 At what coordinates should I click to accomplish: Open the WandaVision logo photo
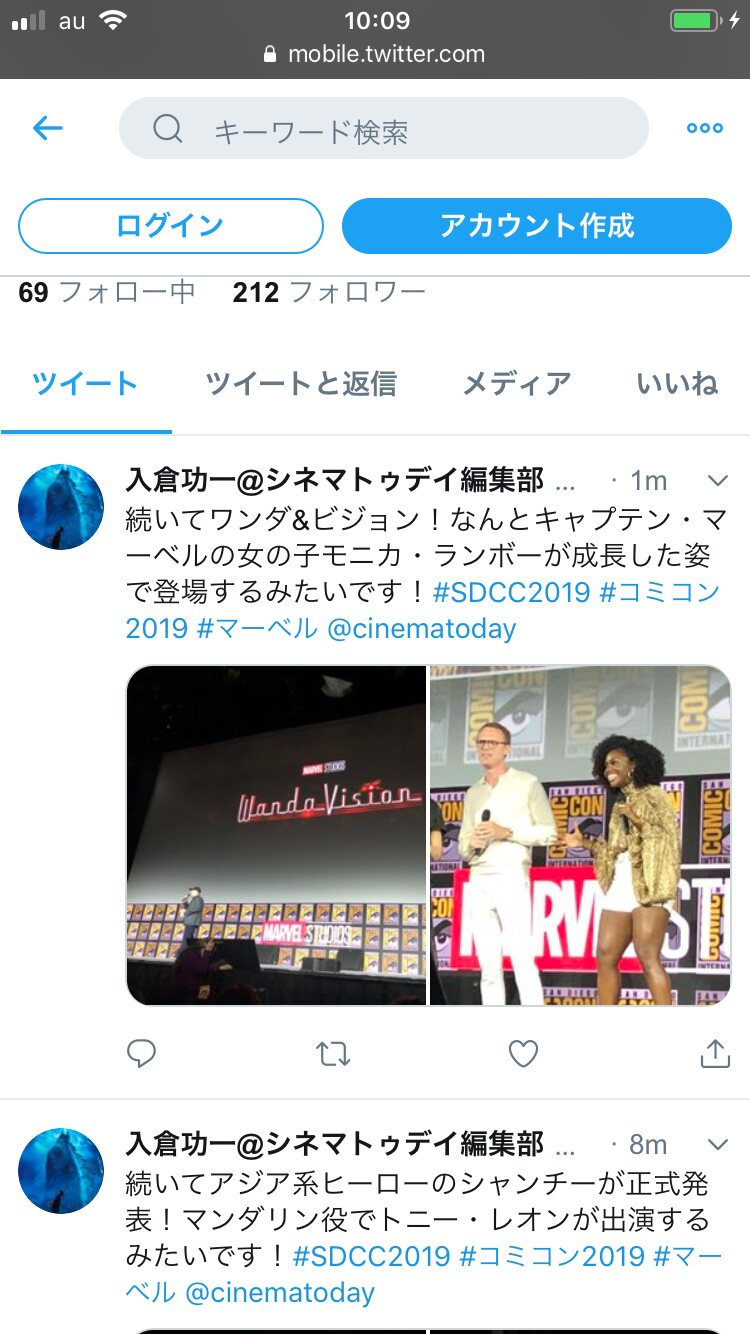click(276, 835)
